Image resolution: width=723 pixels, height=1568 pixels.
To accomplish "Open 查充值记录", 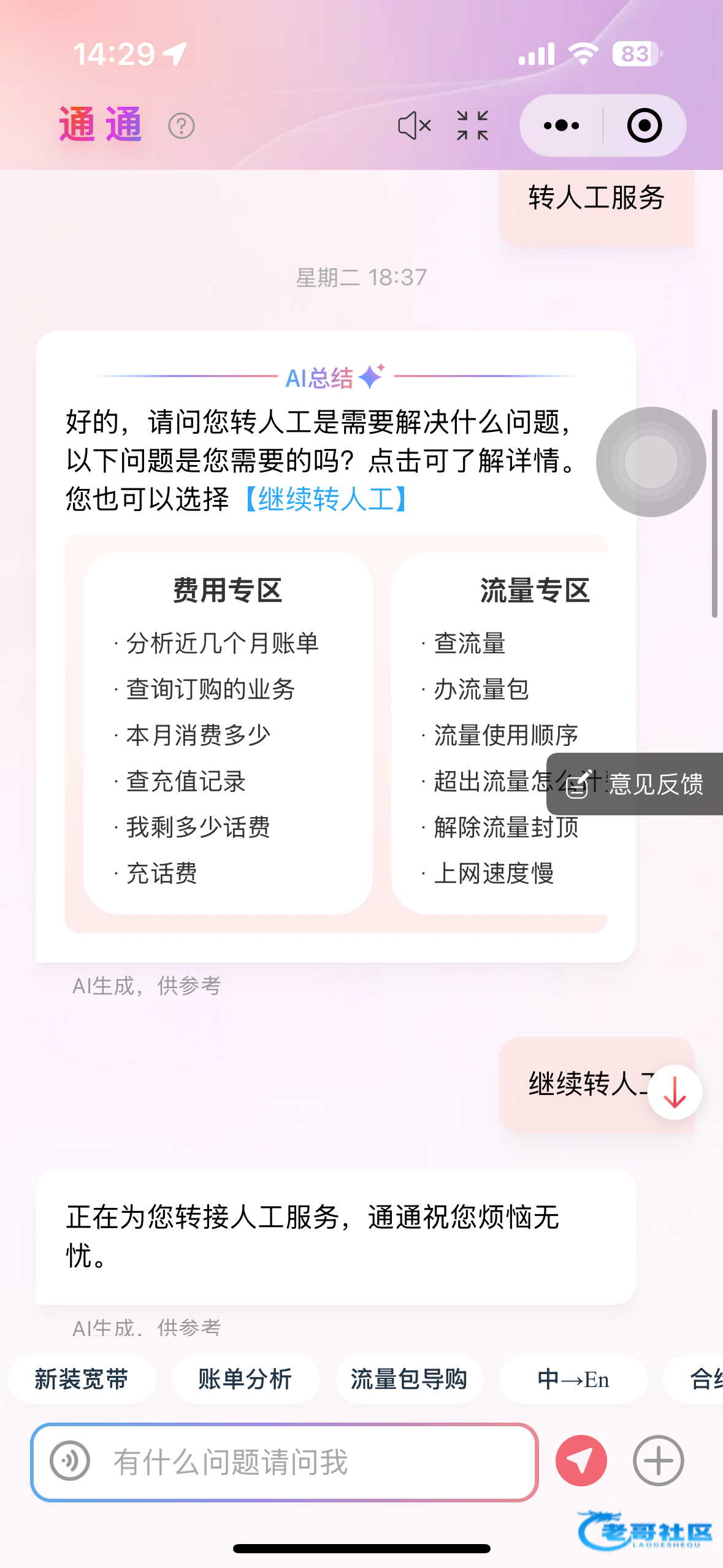I will [186, 781].
